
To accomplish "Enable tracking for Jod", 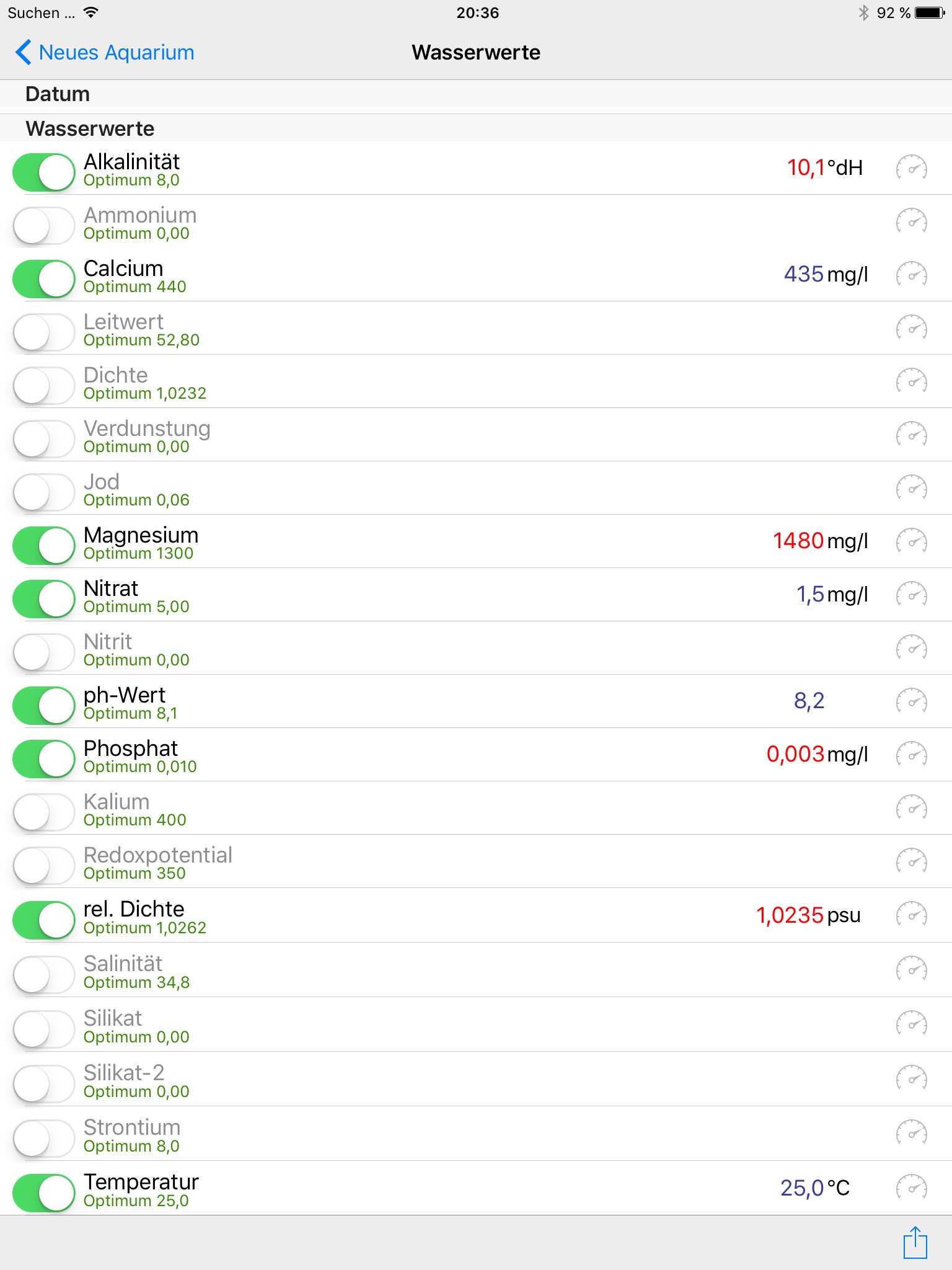I will (x=44, y=492).
